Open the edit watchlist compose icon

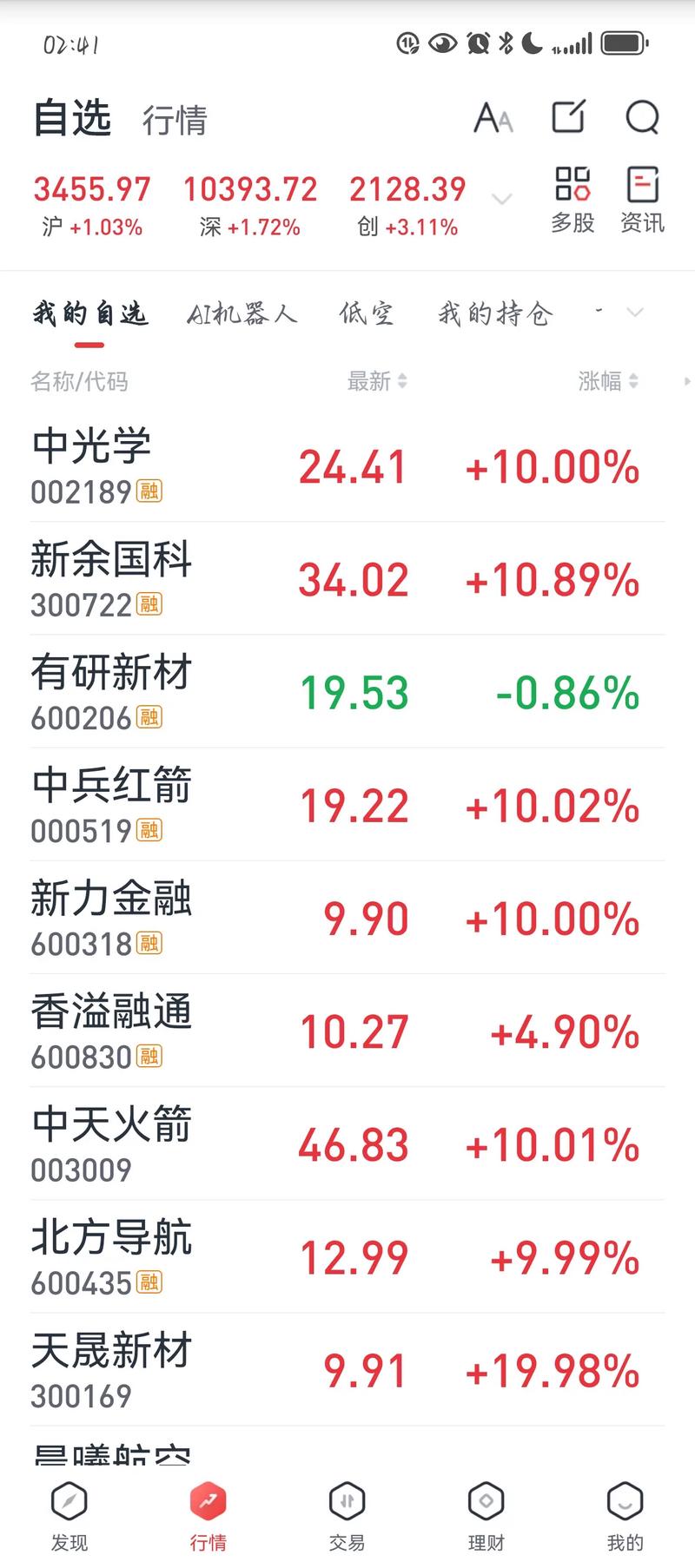[x=568, y=118]
